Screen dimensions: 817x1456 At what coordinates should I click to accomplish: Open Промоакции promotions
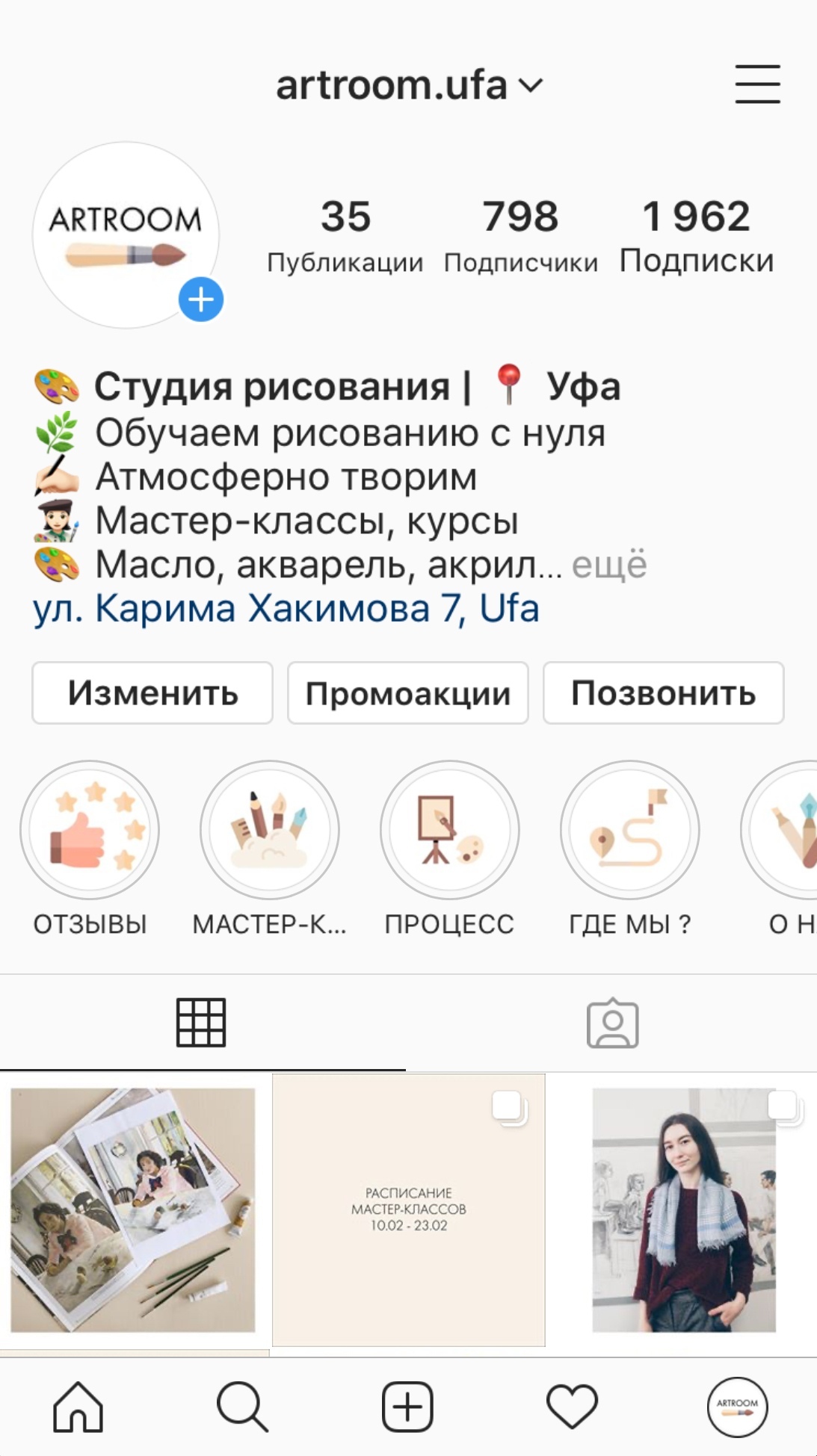coord(408,693)
